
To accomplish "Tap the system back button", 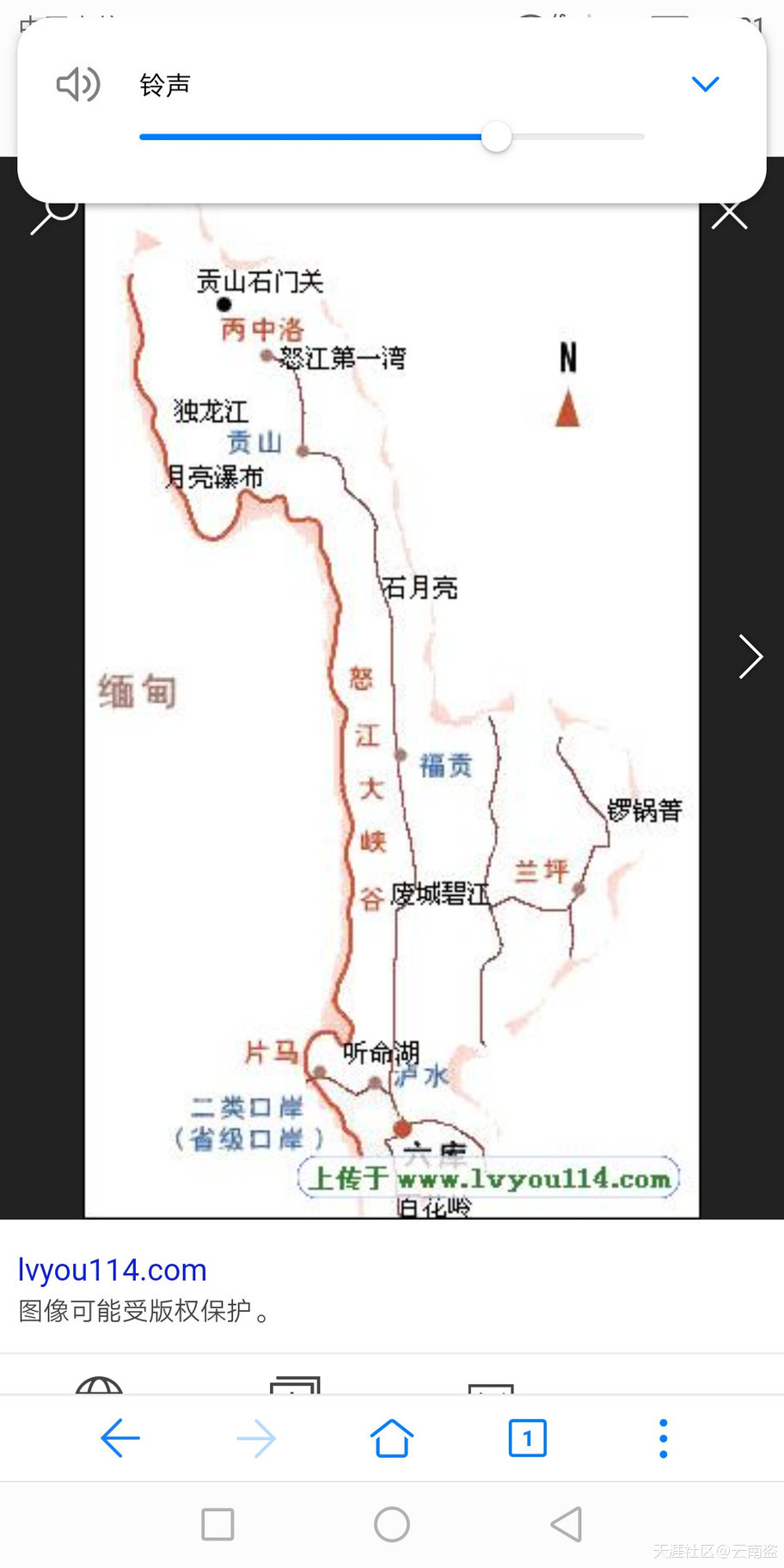I will [x=566, y=1524].
